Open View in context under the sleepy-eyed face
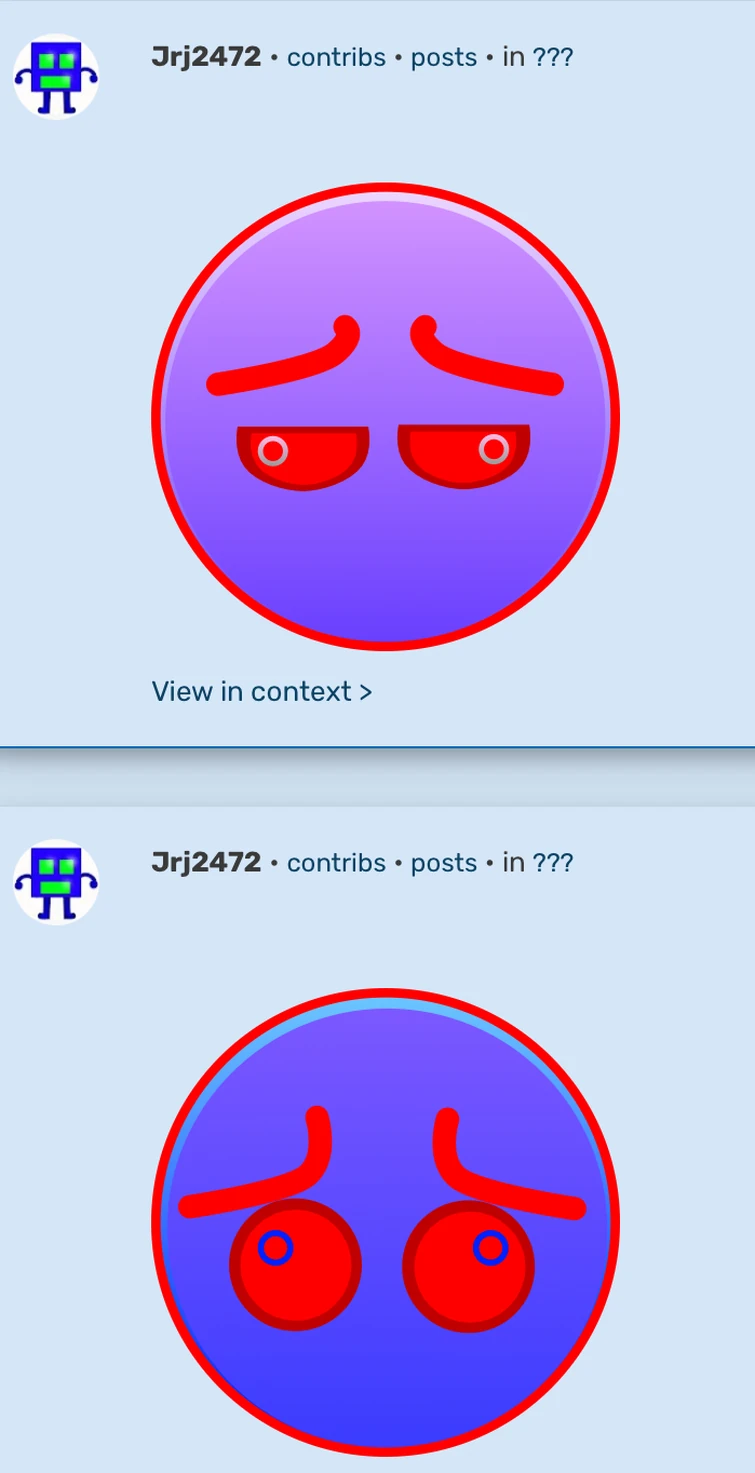The height and width of the screenshot is (1473, 755). (261, 691)
